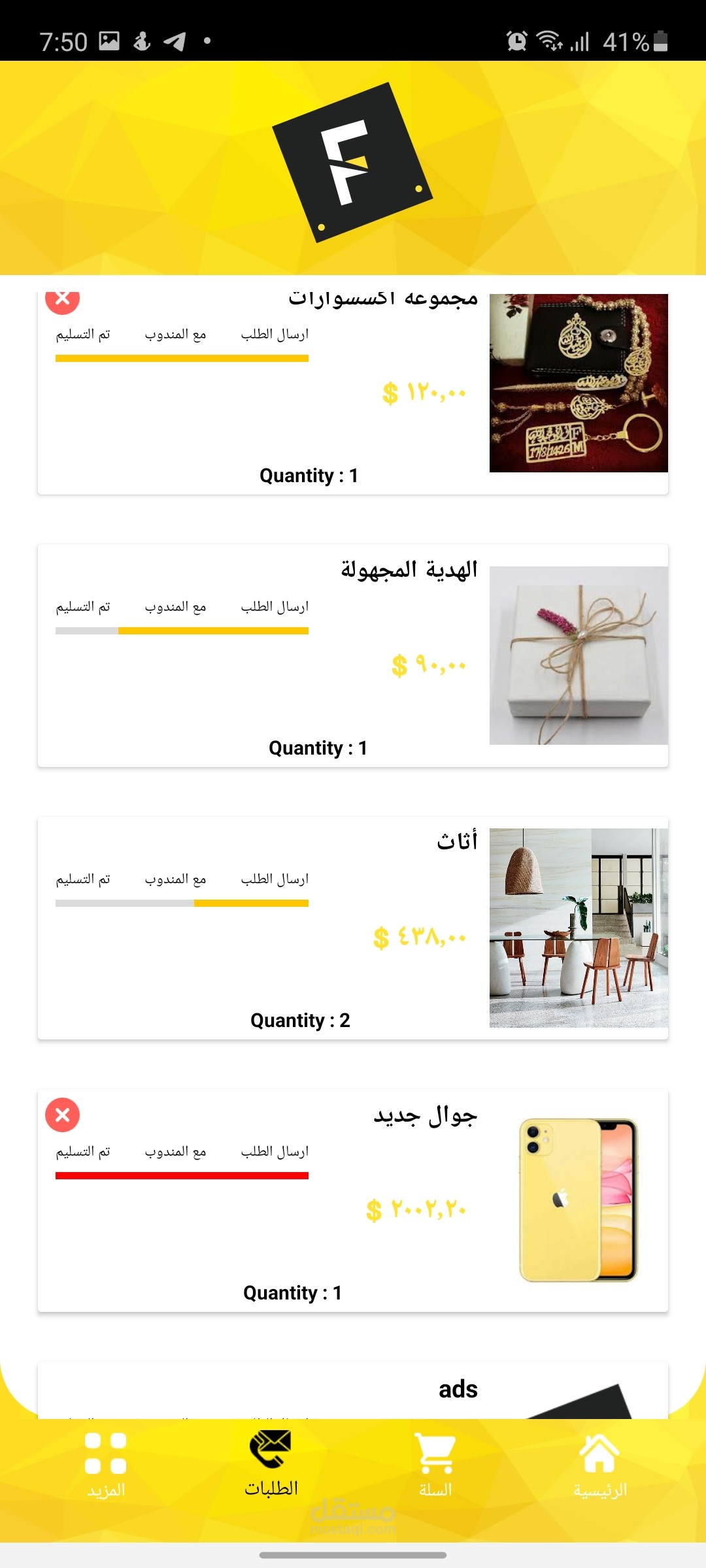Open the الهدية المجهولة order card

(353, 656)
